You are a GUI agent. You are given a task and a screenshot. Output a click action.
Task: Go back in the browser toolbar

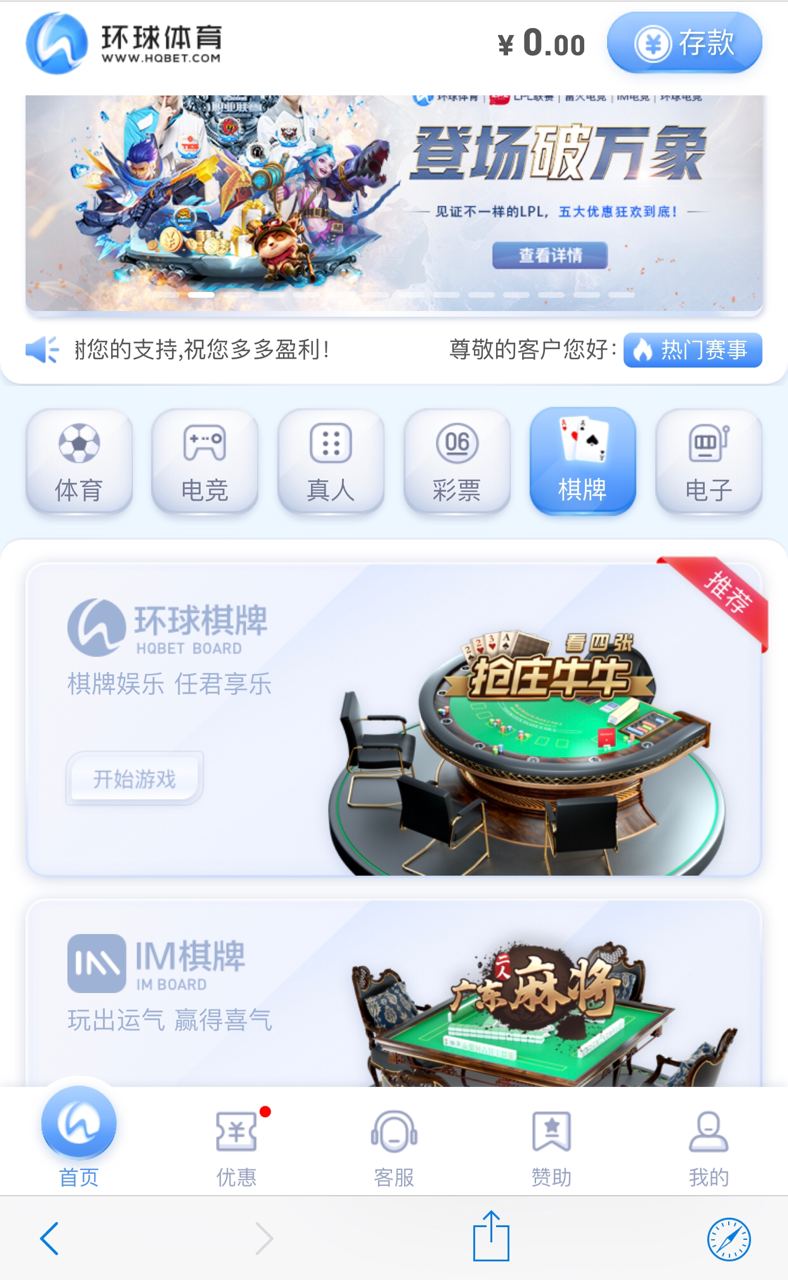49,1239
